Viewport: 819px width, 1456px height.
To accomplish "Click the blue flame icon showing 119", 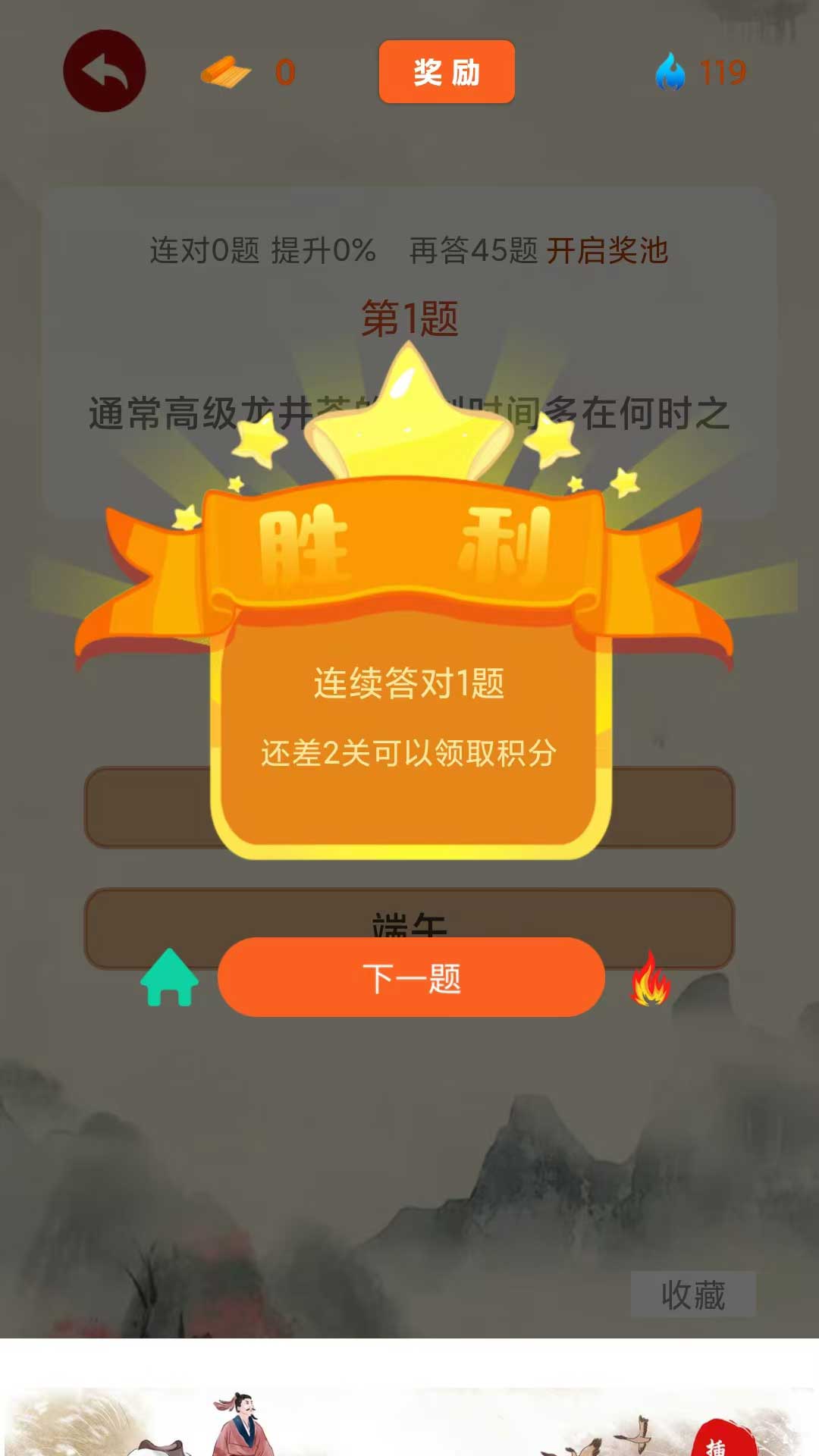I will pos(670,72).
